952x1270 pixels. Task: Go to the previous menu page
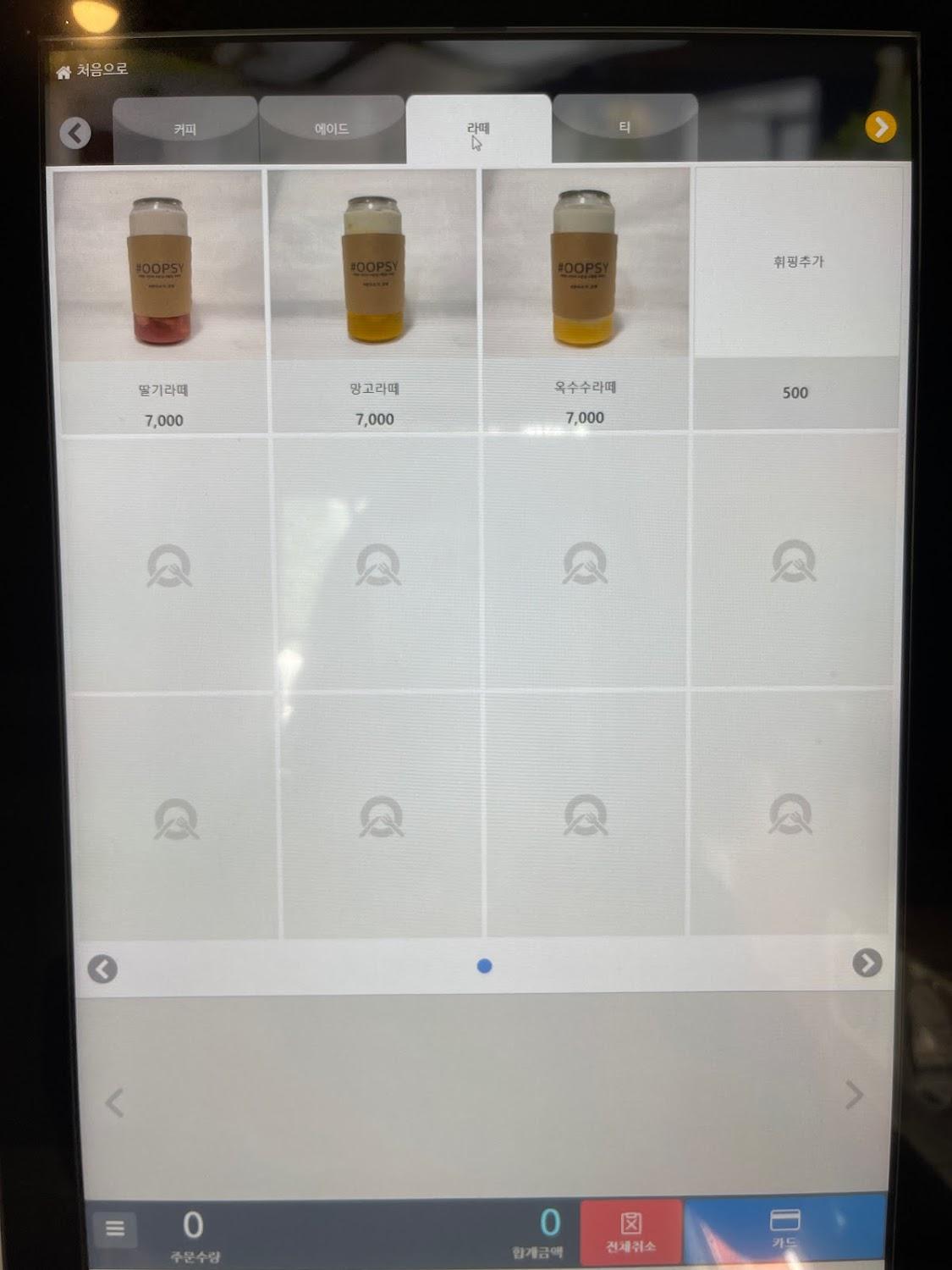(x=102, y=969)
